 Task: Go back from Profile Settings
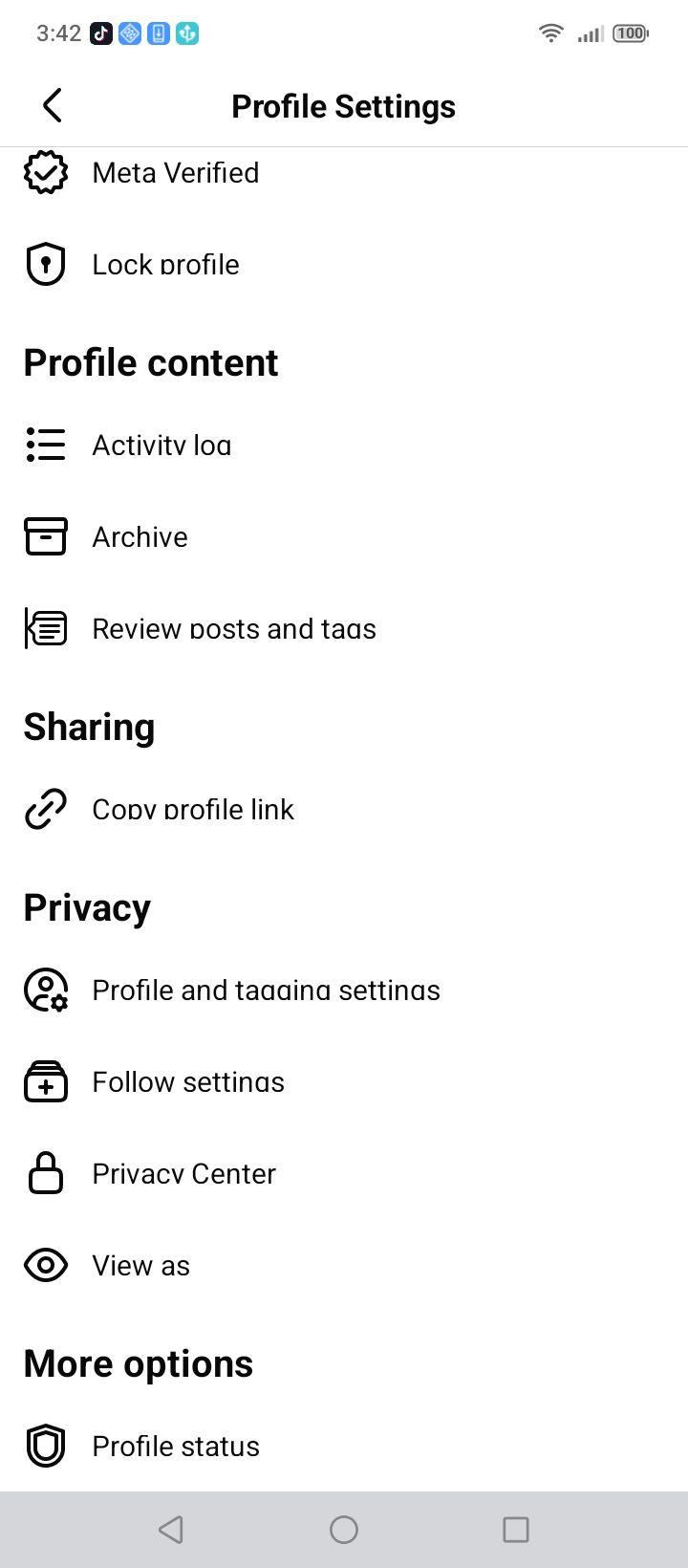(x=53, y=105)
